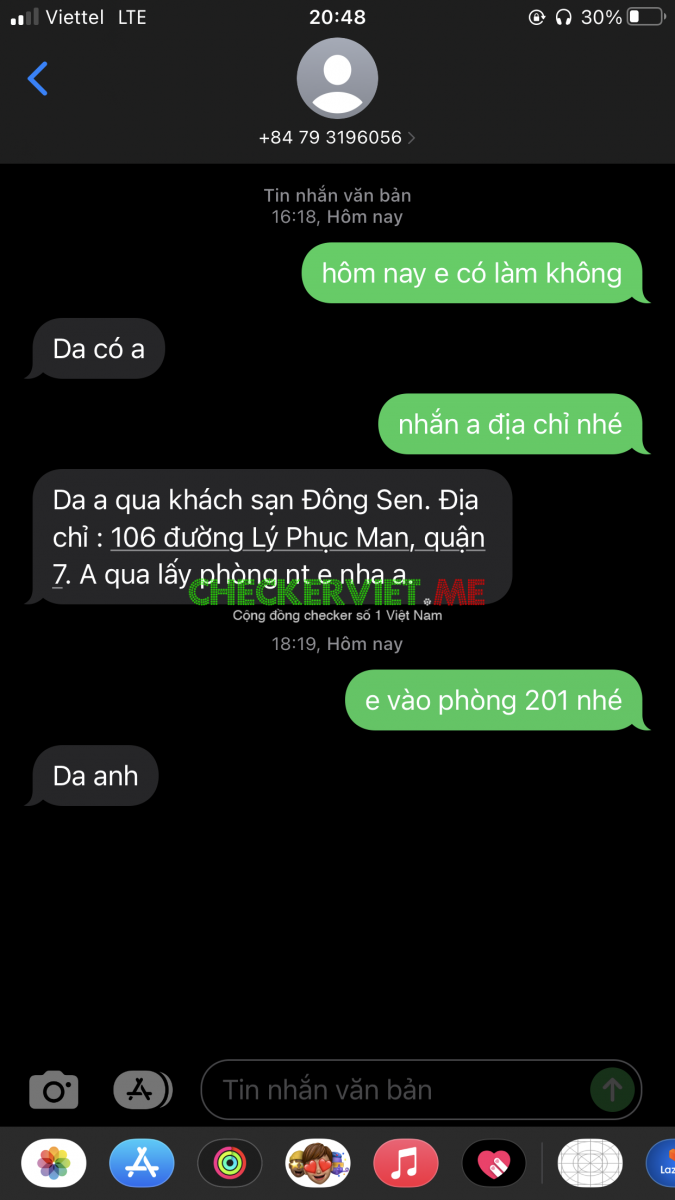Open the Fitness activity rings app
The image size is (675, 1200).
coord(230,1163)
